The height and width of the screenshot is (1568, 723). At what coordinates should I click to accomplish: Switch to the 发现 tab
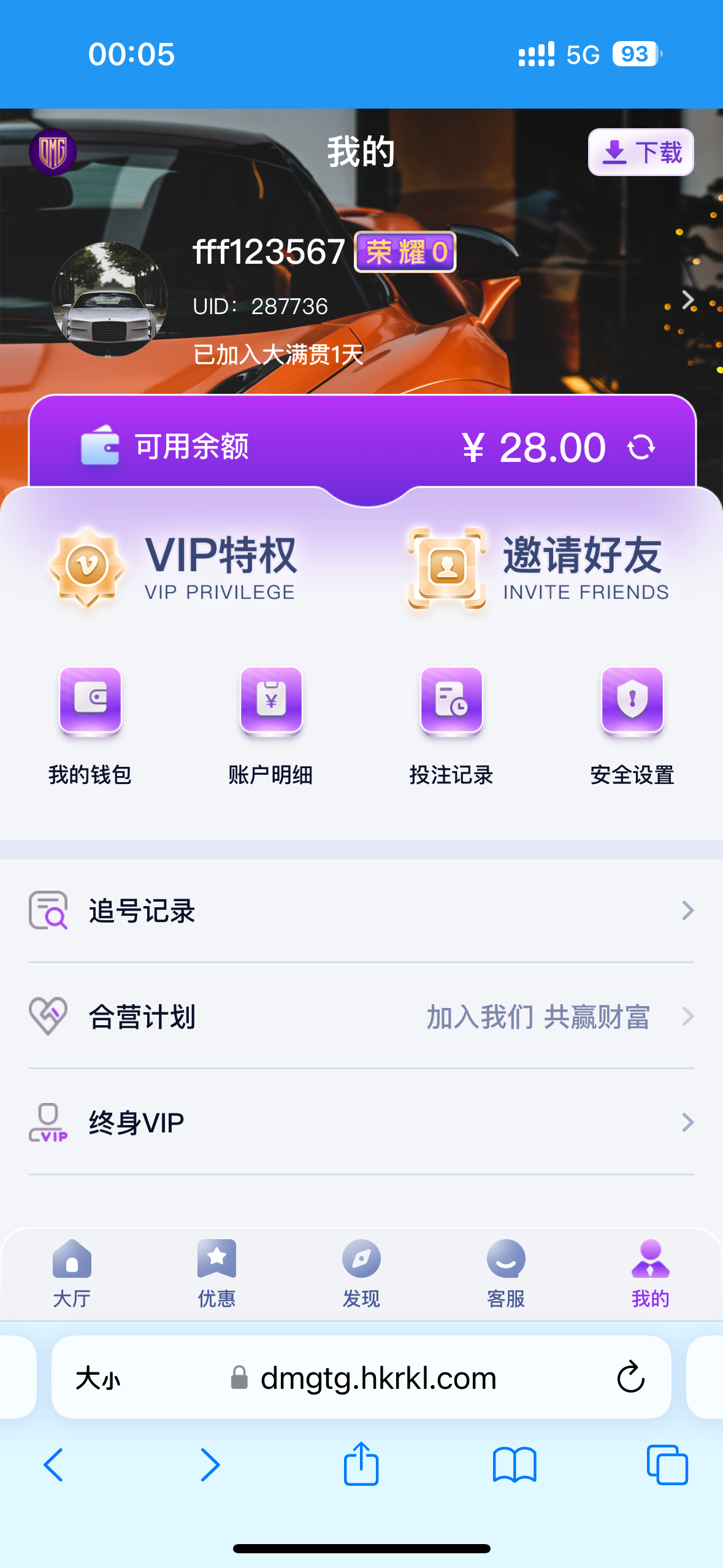(x=361, y=1273)
